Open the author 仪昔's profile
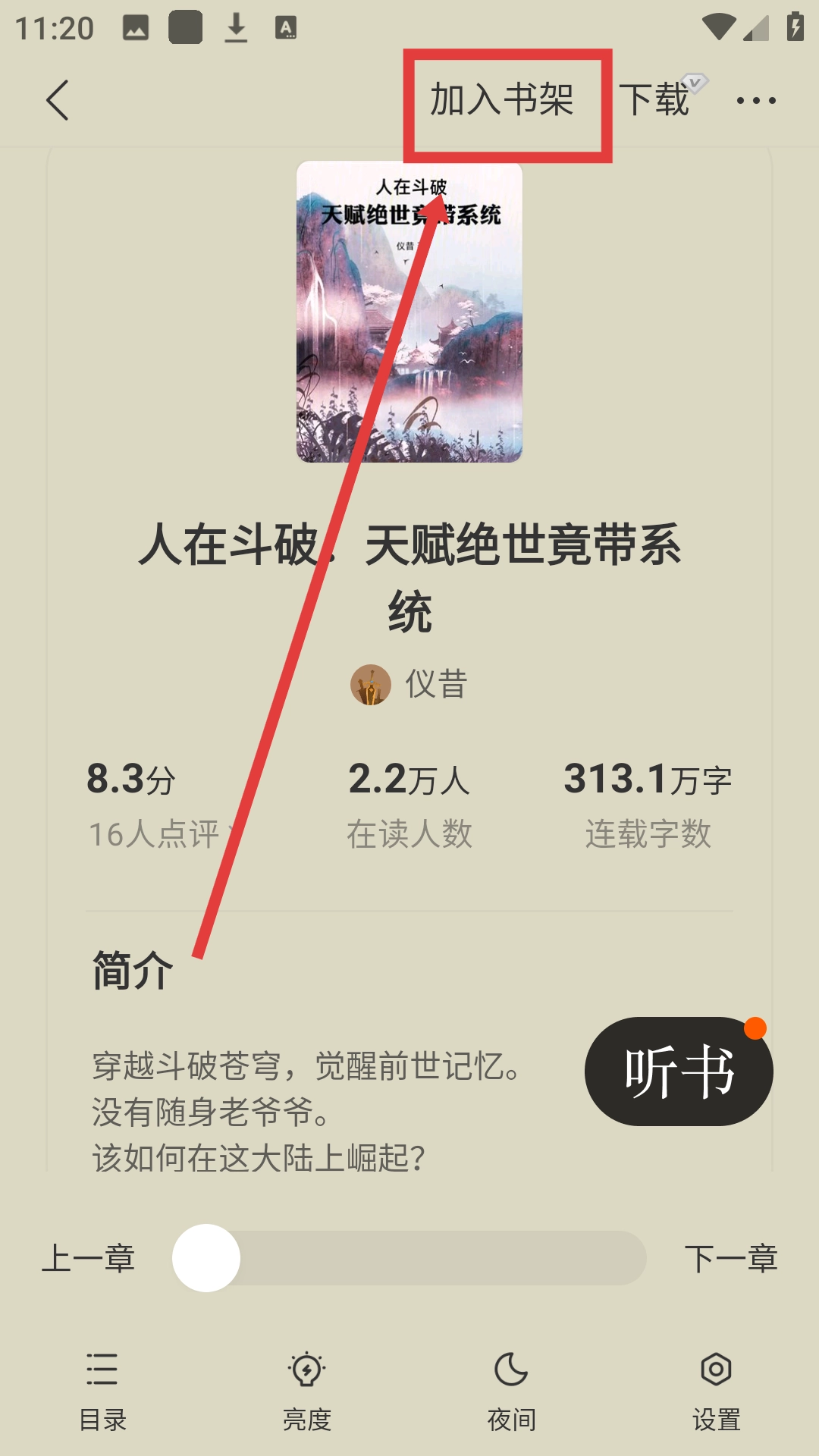819x1456 pixels. coord(409,684)
